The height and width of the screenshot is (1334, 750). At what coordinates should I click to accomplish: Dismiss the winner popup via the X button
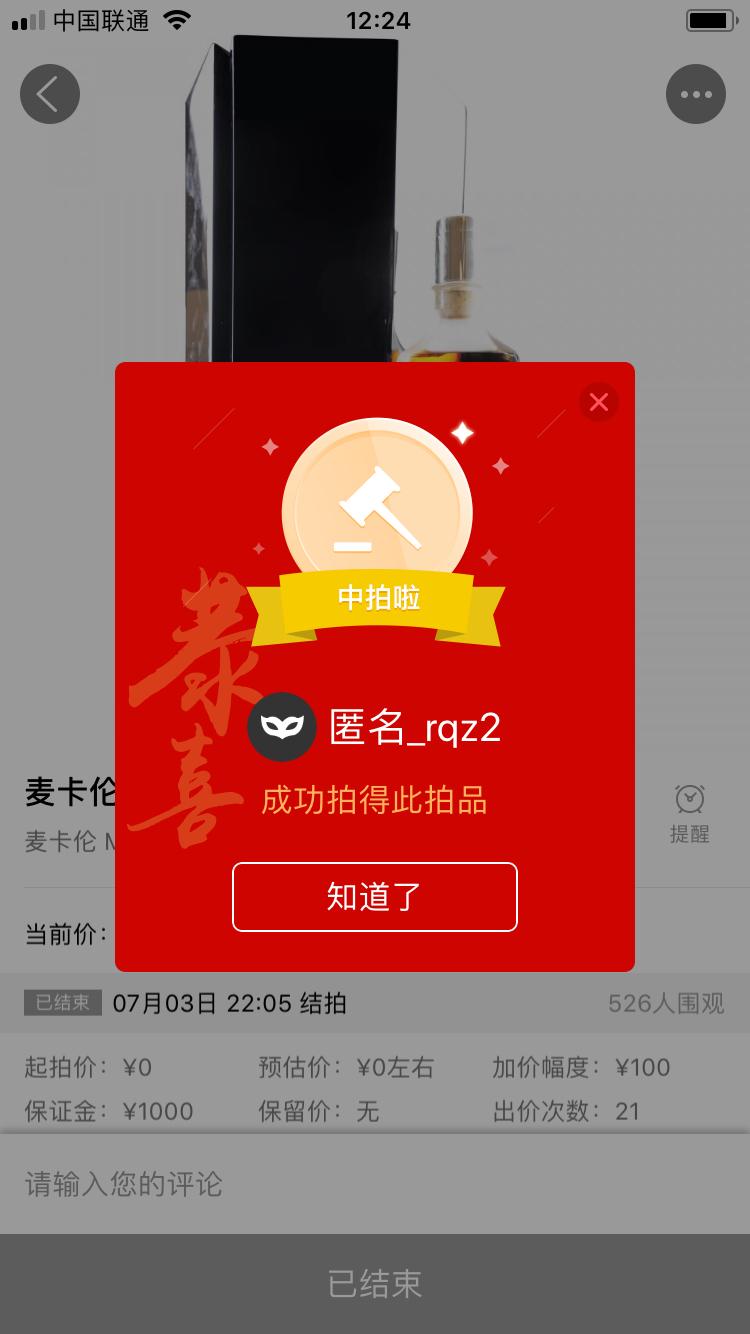[x=599, y=401]
